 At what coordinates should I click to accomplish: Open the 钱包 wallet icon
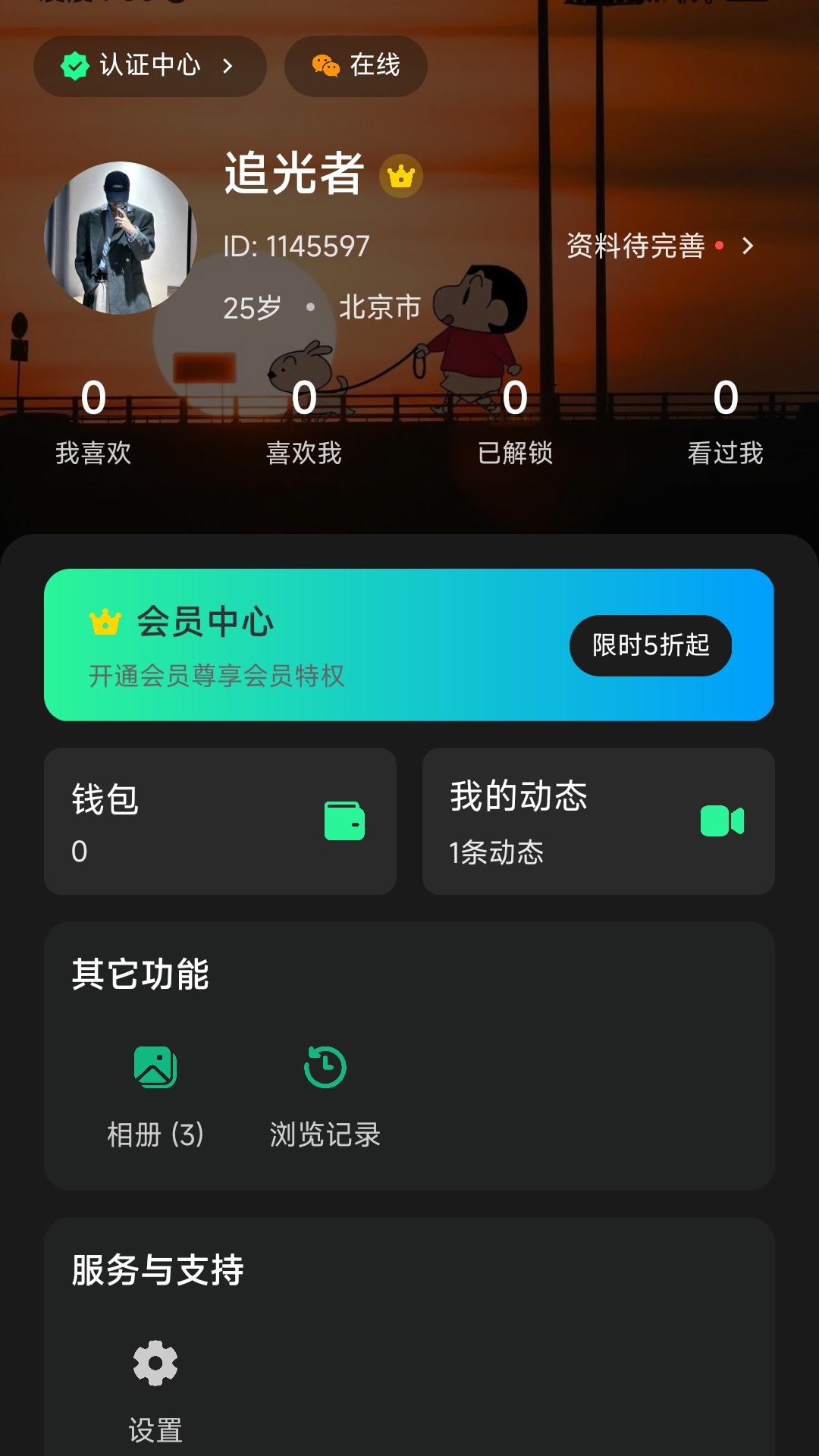(345, 822)
